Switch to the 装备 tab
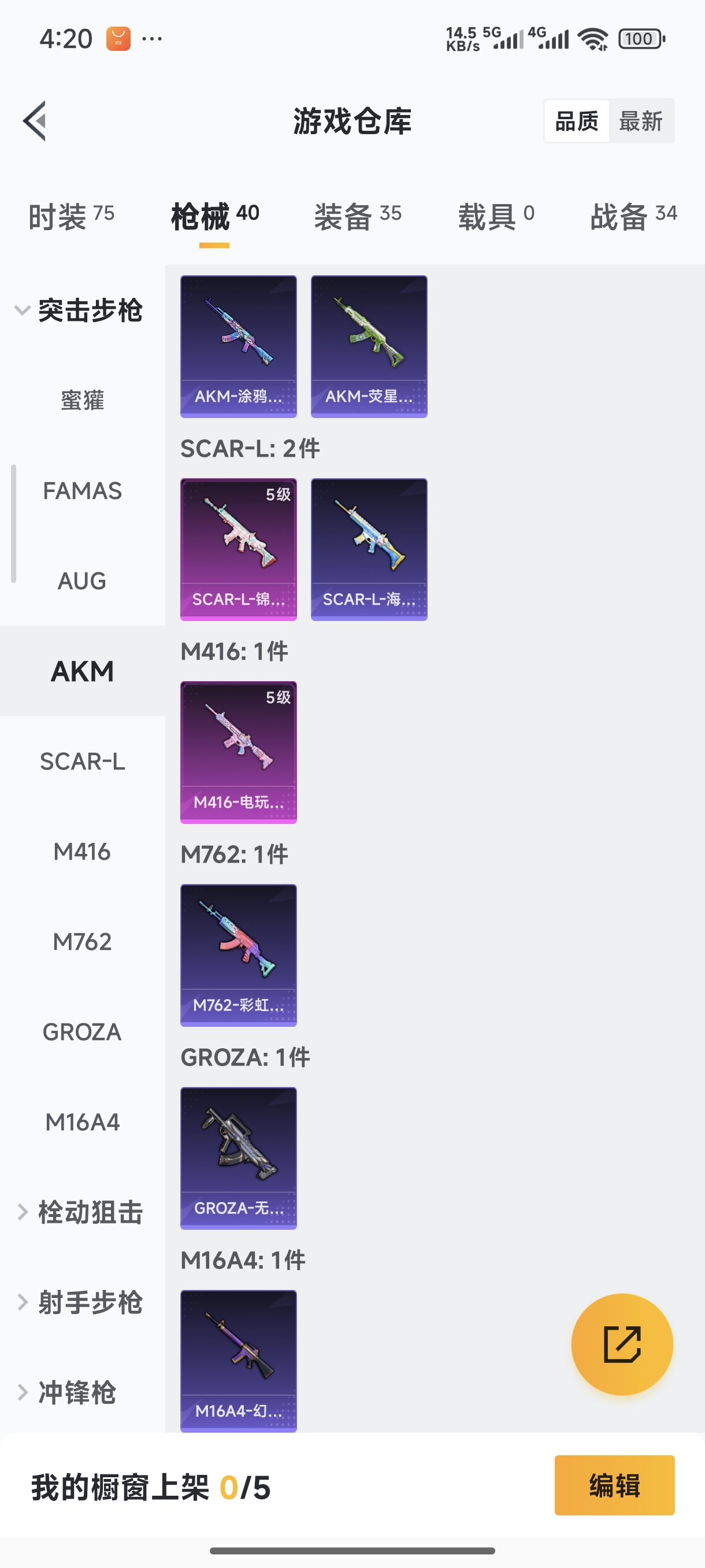The width and height of the screenshot is (705, 1568). point(357,216)
